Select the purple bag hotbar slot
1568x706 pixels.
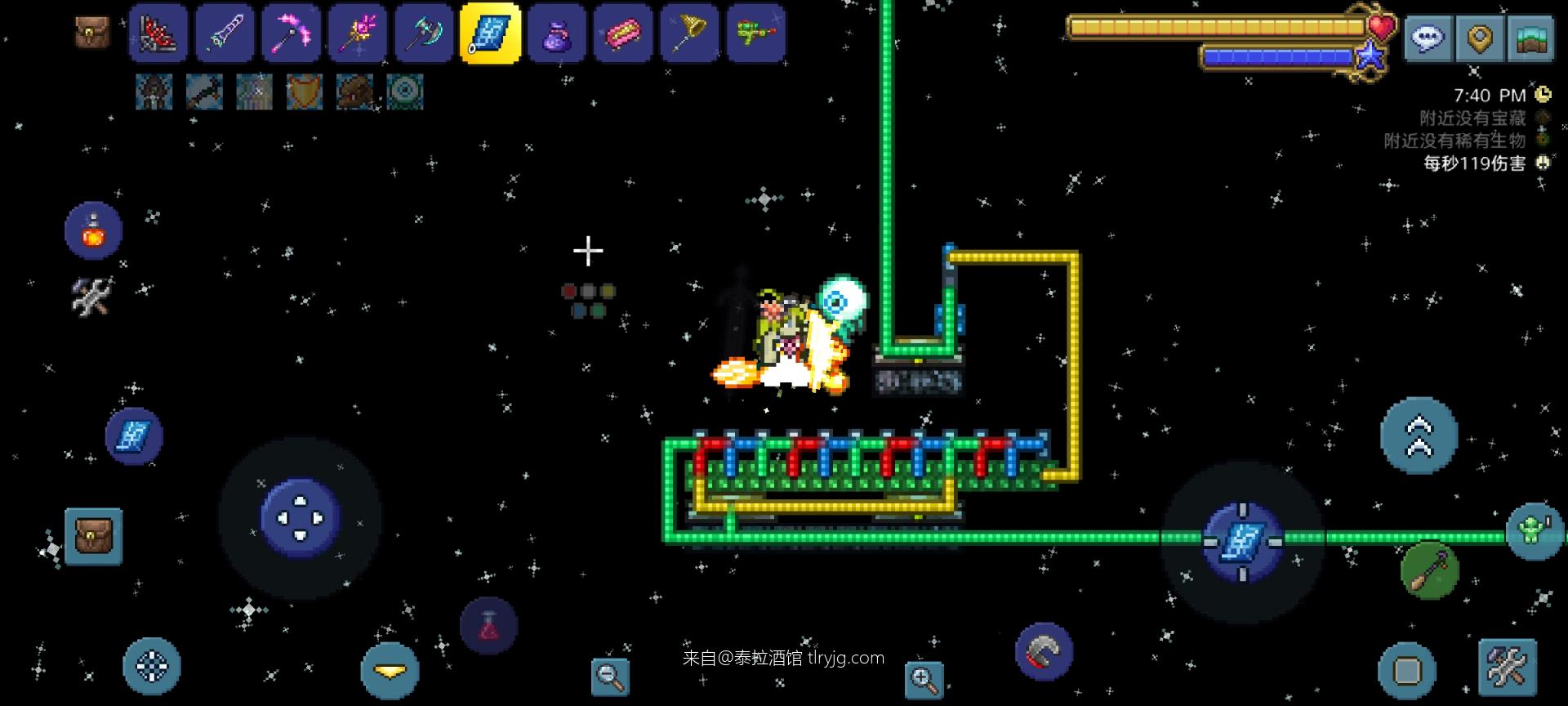pos(557,34)
